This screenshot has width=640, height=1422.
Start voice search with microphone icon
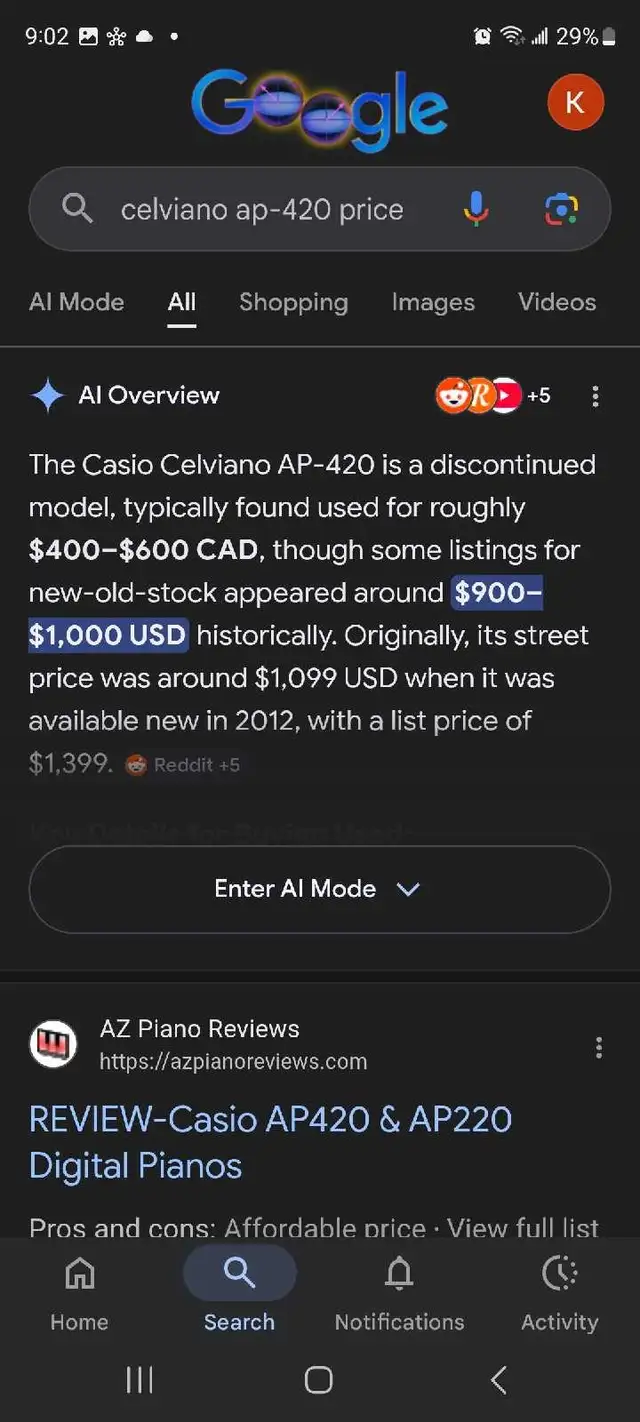pos(477,209)
